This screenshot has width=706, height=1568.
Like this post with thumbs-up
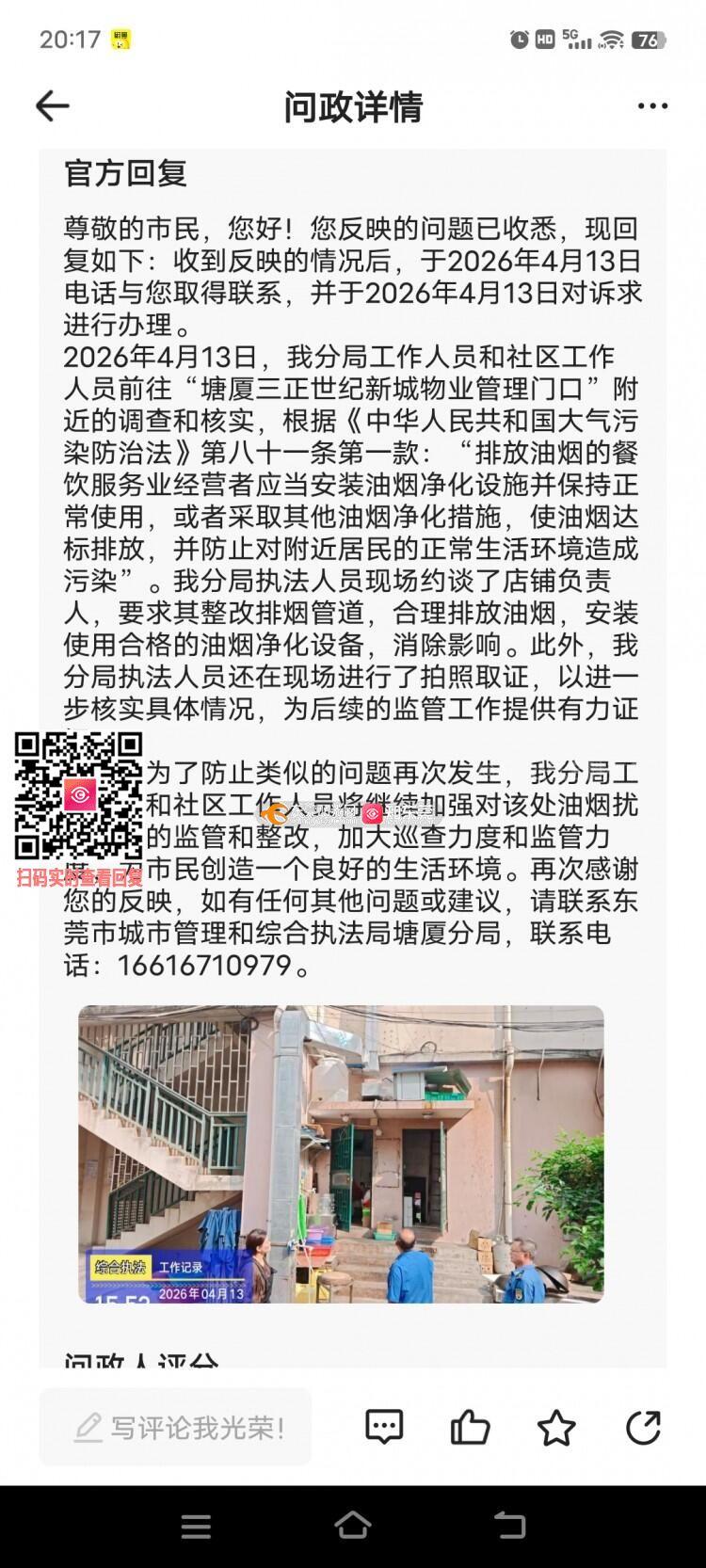click(x=470, y=1428)
